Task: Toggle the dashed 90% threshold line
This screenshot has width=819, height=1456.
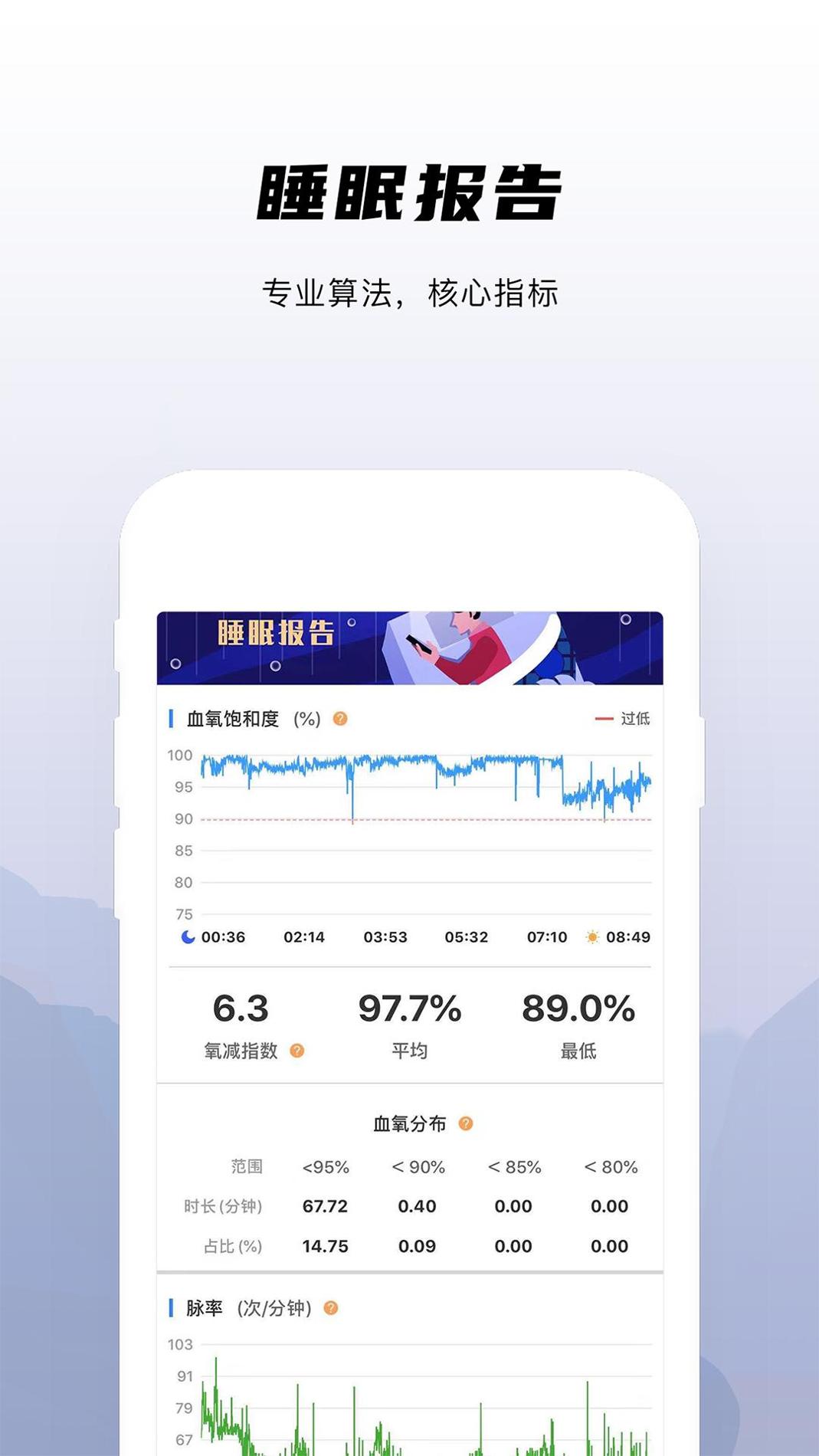Action: 421,818
